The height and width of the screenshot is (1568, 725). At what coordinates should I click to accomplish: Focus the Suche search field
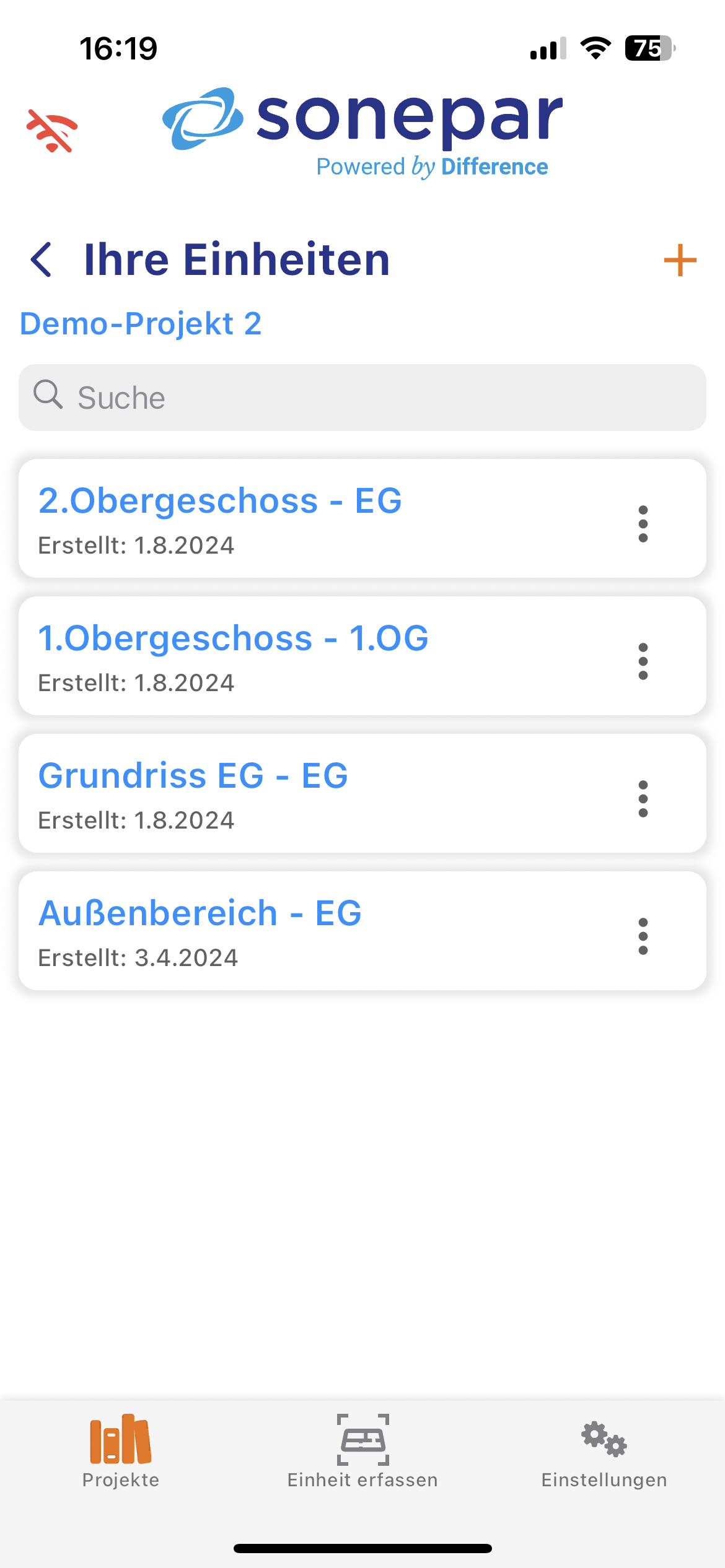coord(362,398)
